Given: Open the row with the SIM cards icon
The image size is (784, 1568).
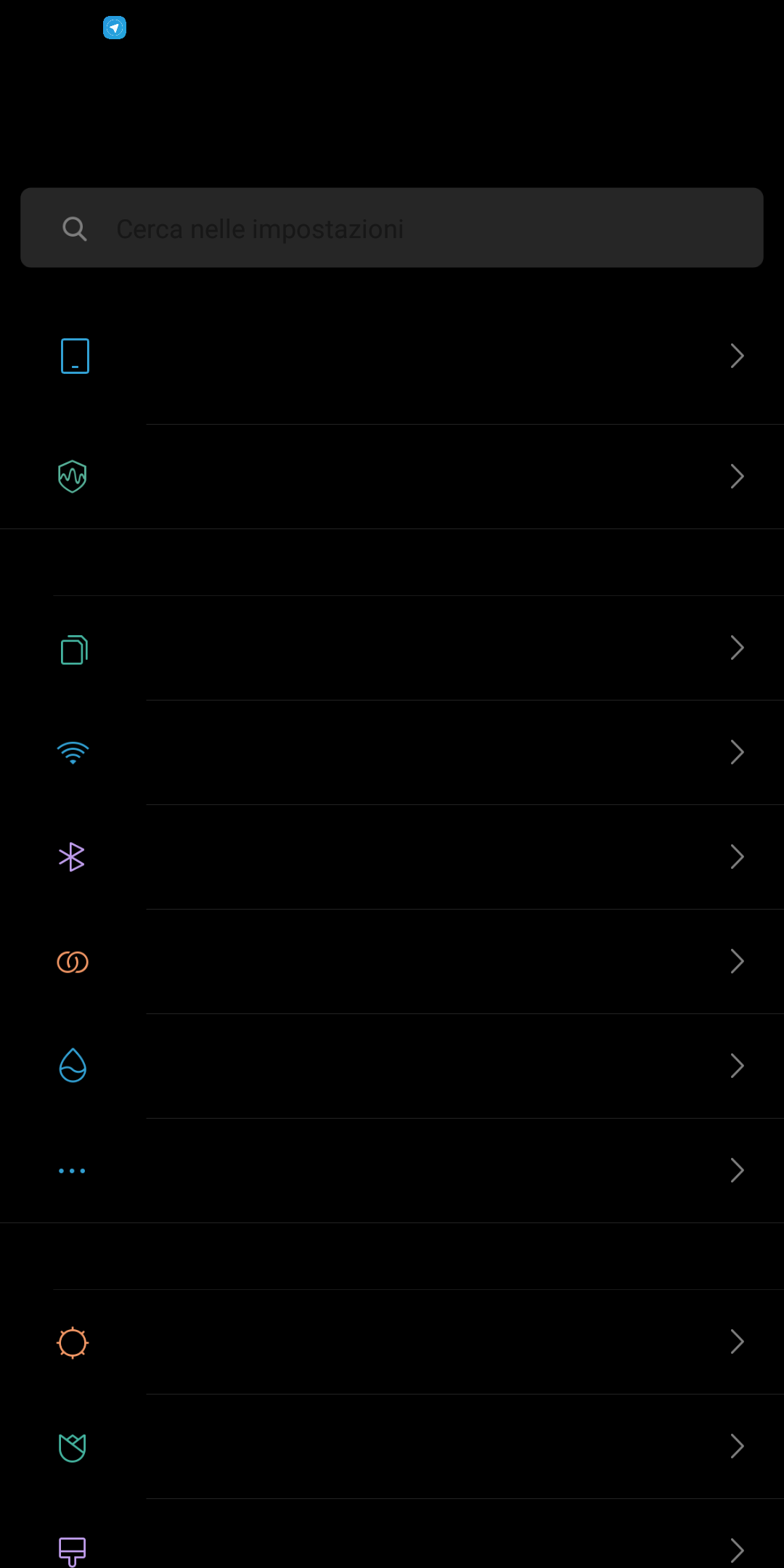Looking at the screenshot, I should pos(392,648).
